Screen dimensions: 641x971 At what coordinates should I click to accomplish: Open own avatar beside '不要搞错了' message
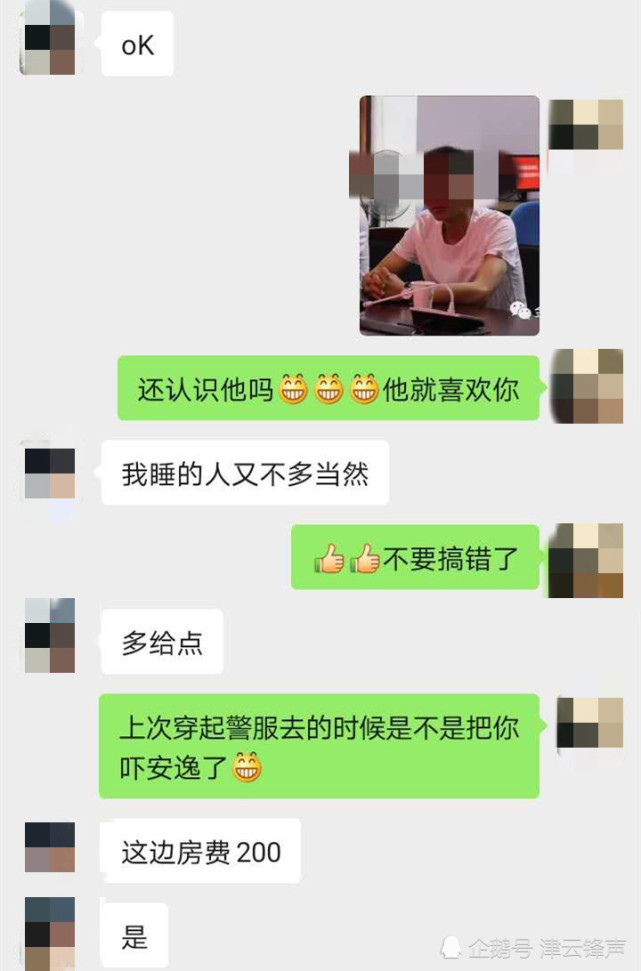click(x=587, y=560)
